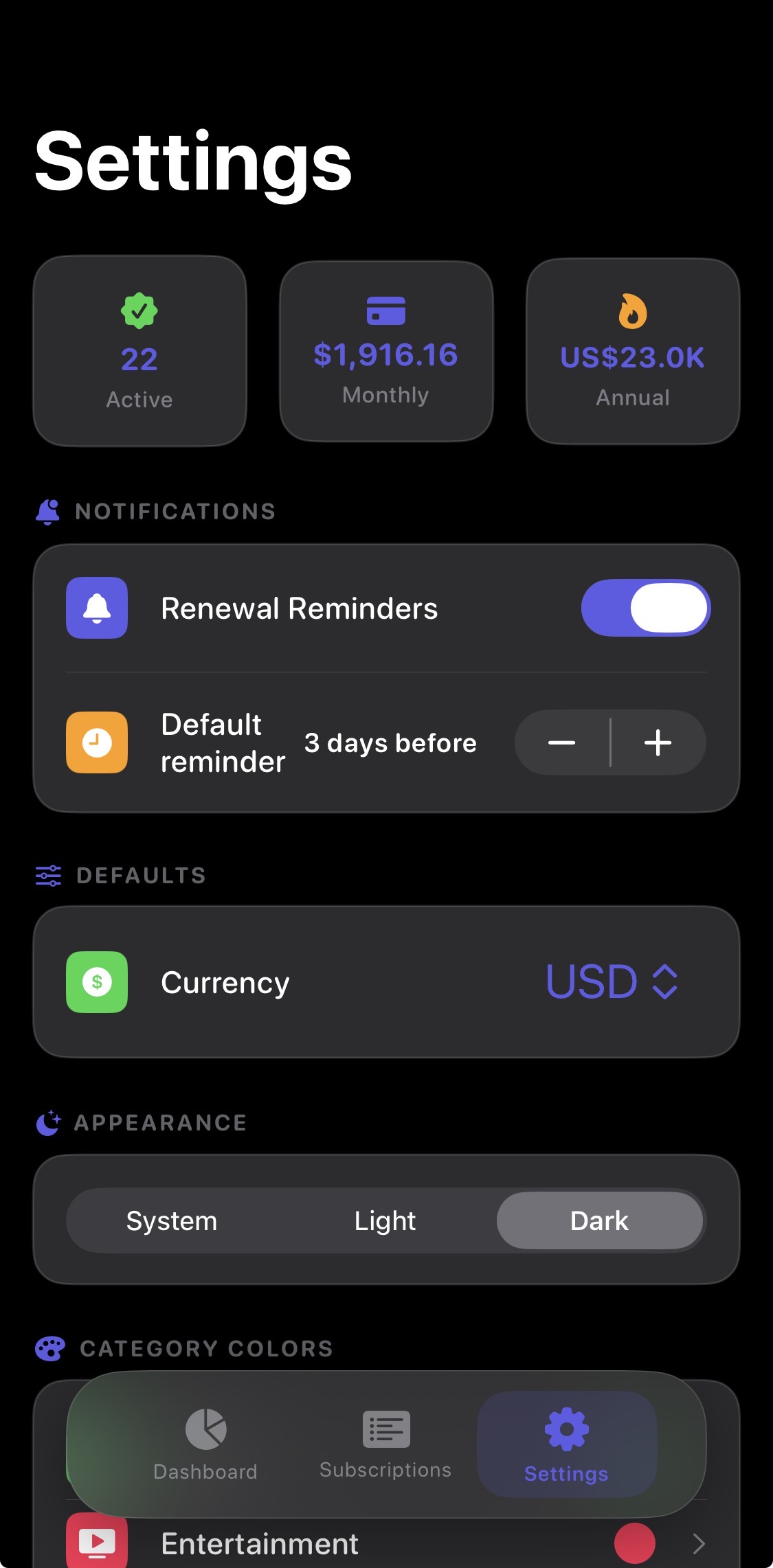Decrease default reminder with minus button
This screenshot has width=773, height=1568.
[x=562, y=742]
